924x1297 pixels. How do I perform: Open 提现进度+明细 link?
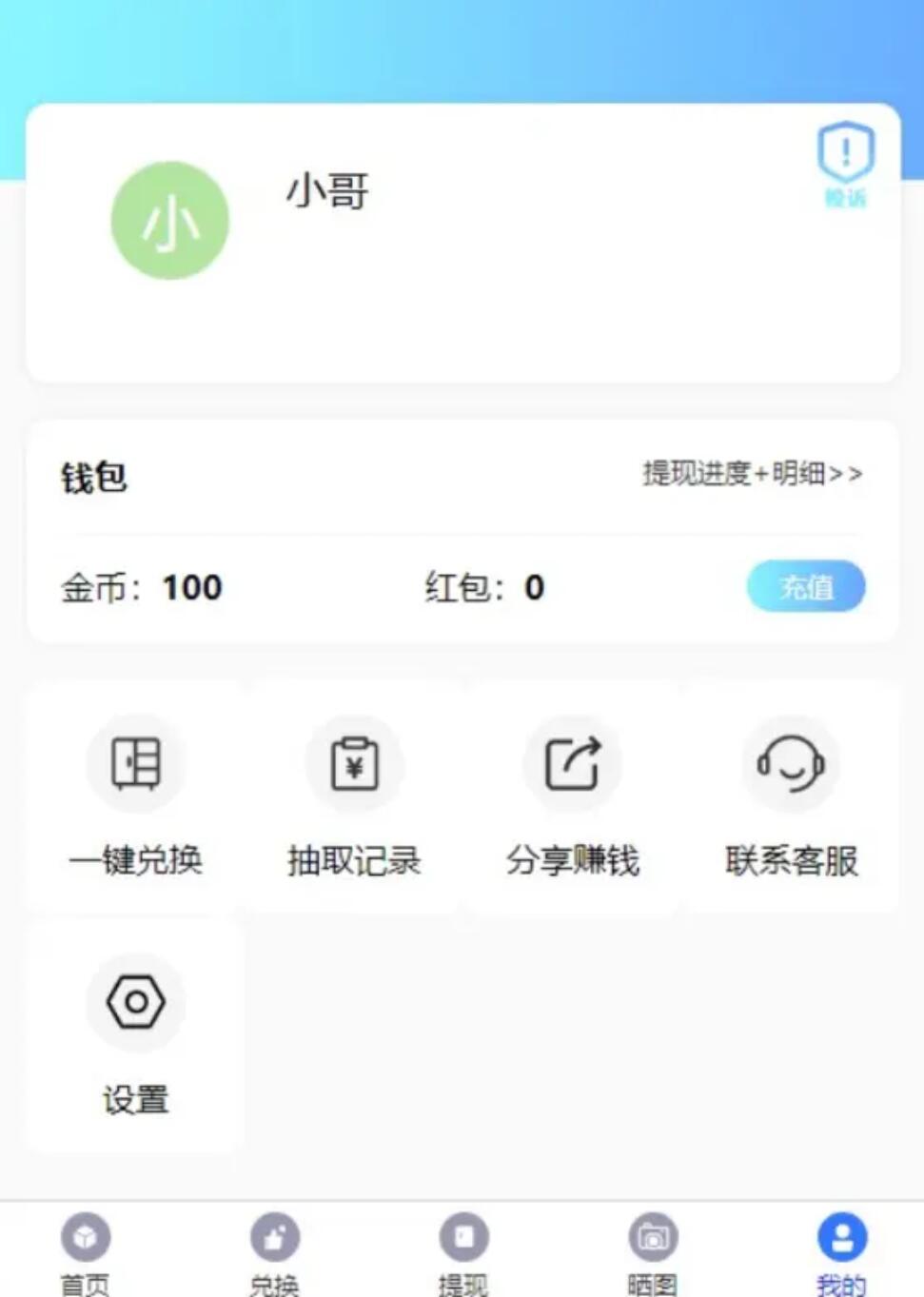pyautogui.click(x=752, y=473)
